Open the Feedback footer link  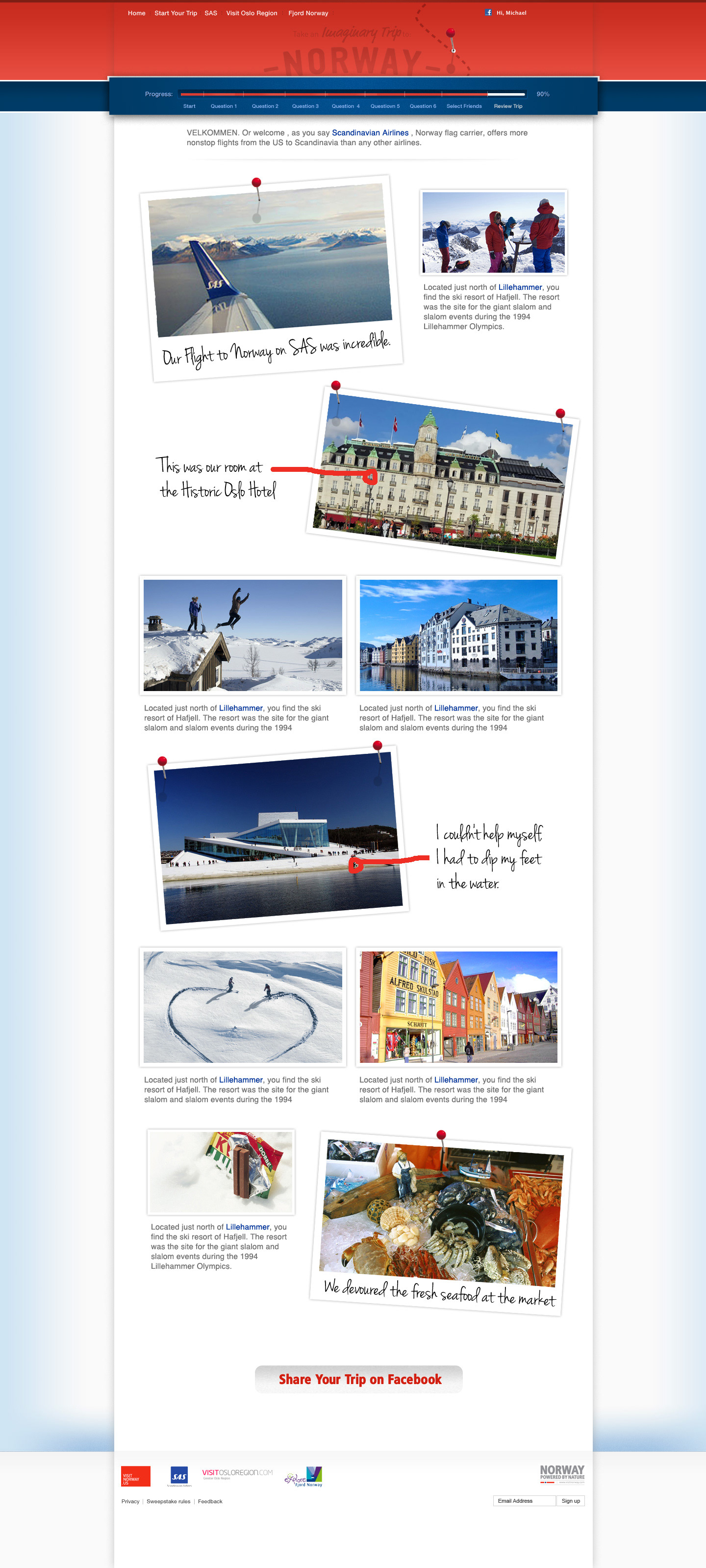pos(210,1501)
